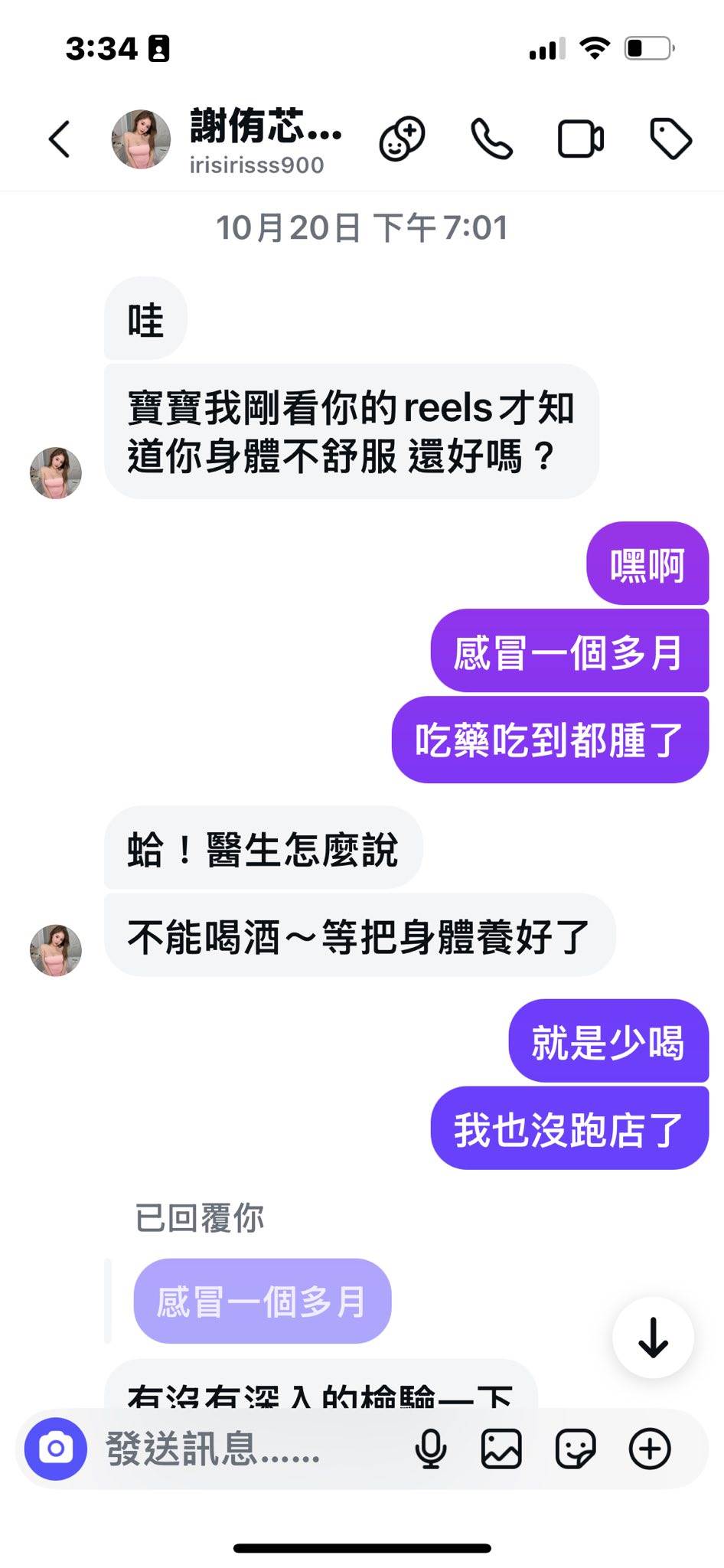Open the quoted reply 感冒一個多月
The width and height of the screenshot is (724, 1568).
coord(263,1301)
